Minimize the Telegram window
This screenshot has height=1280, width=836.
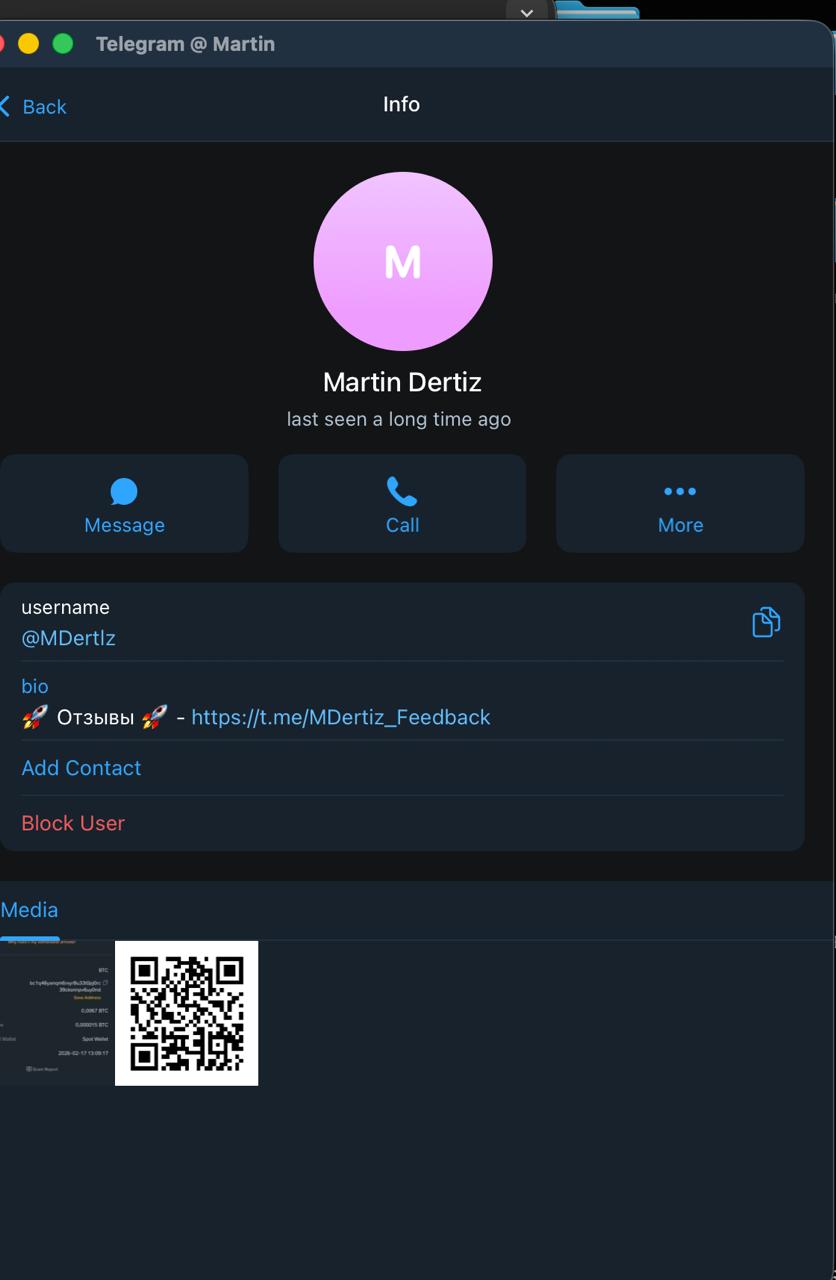[29, 44]
